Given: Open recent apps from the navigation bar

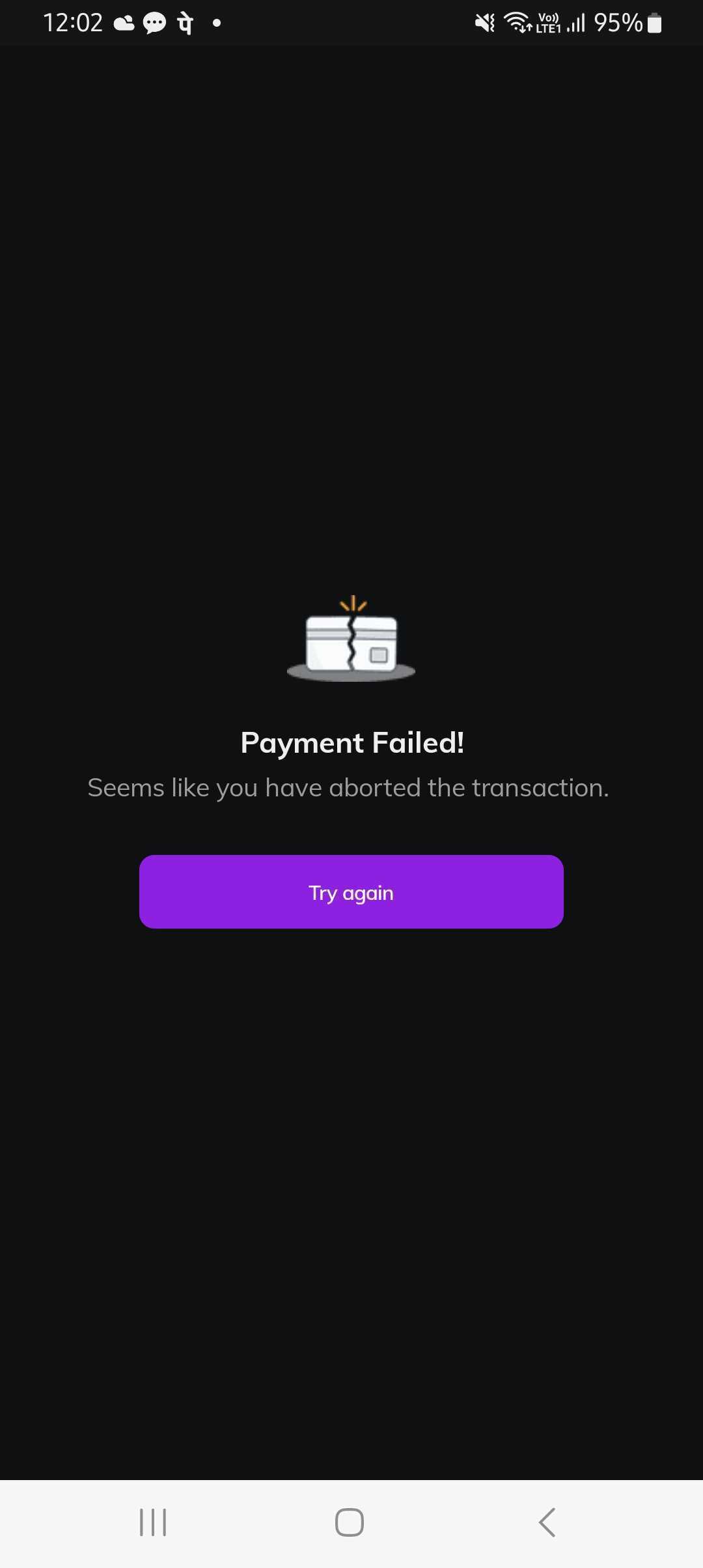Looking at the screenshot, I should point(153,1522).
